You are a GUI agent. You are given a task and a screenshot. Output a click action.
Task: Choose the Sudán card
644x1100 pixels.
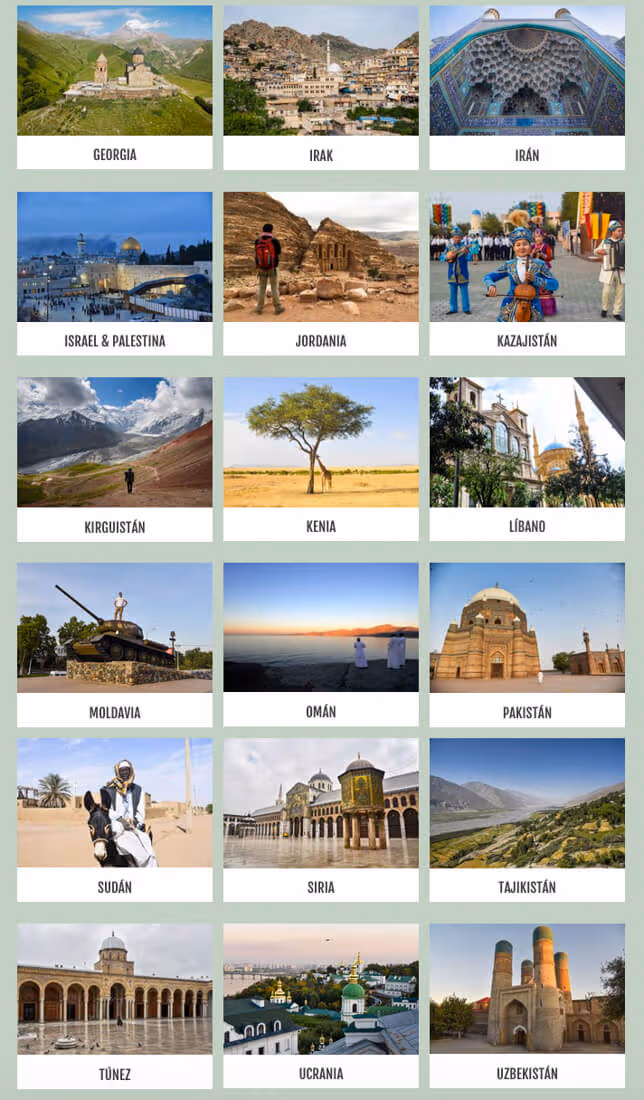(x=114, y=818)
